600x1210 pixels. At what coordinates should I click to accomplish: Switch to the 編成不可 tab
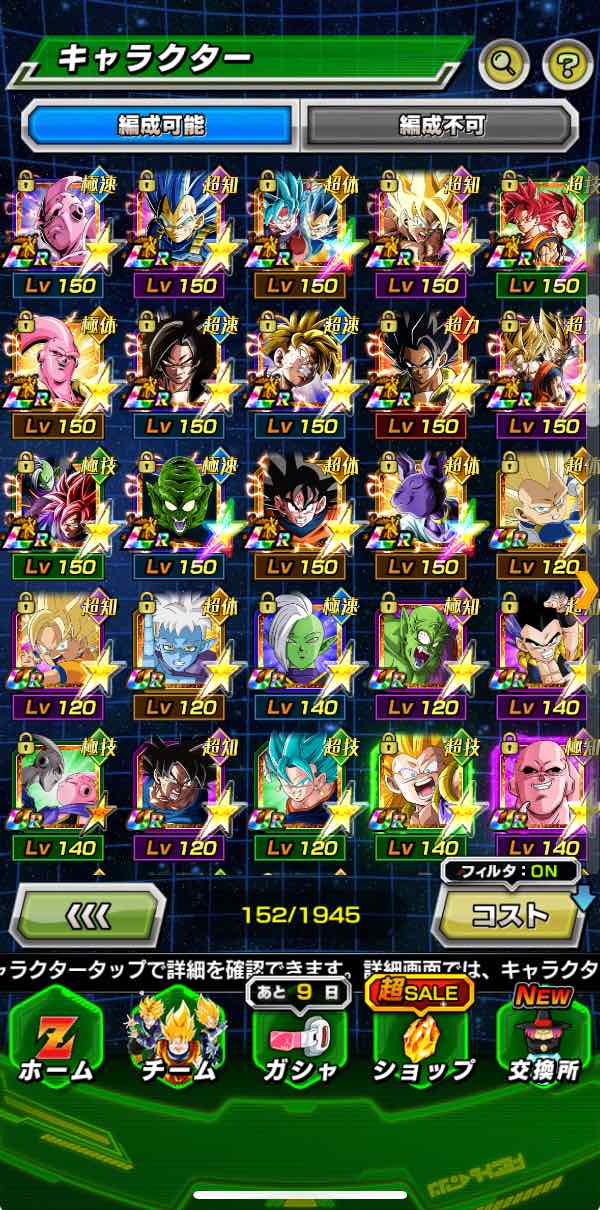(x=441, y=125)
